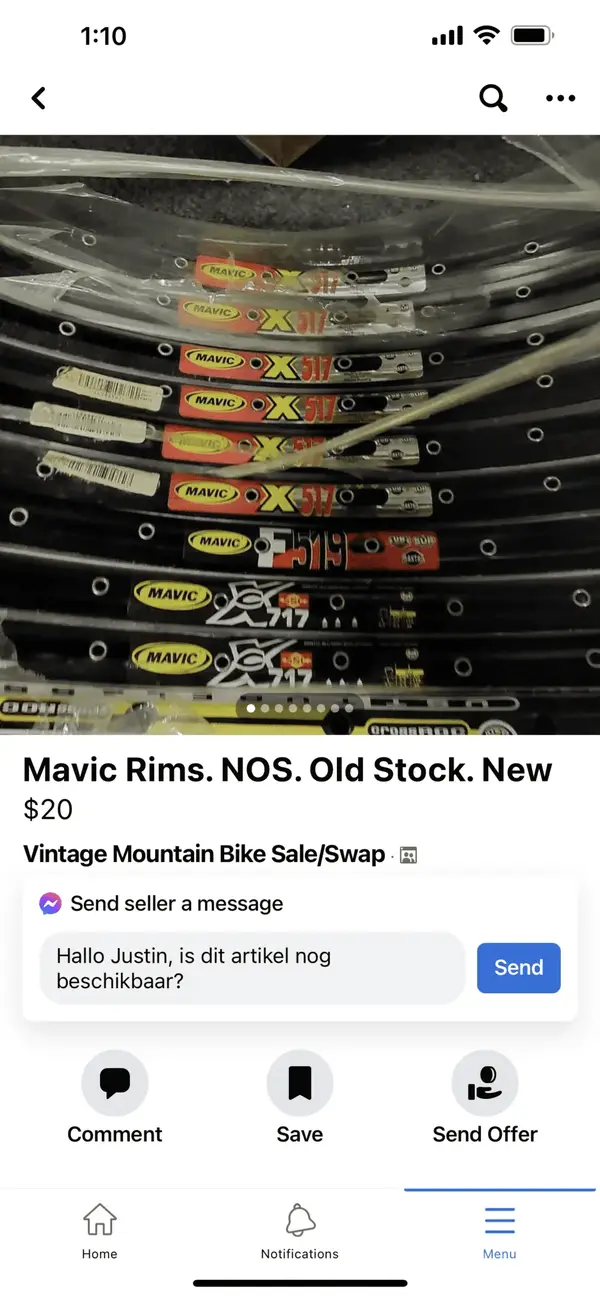Open search with the magnifier icon

pyautogui.click(x=493, y=98)
